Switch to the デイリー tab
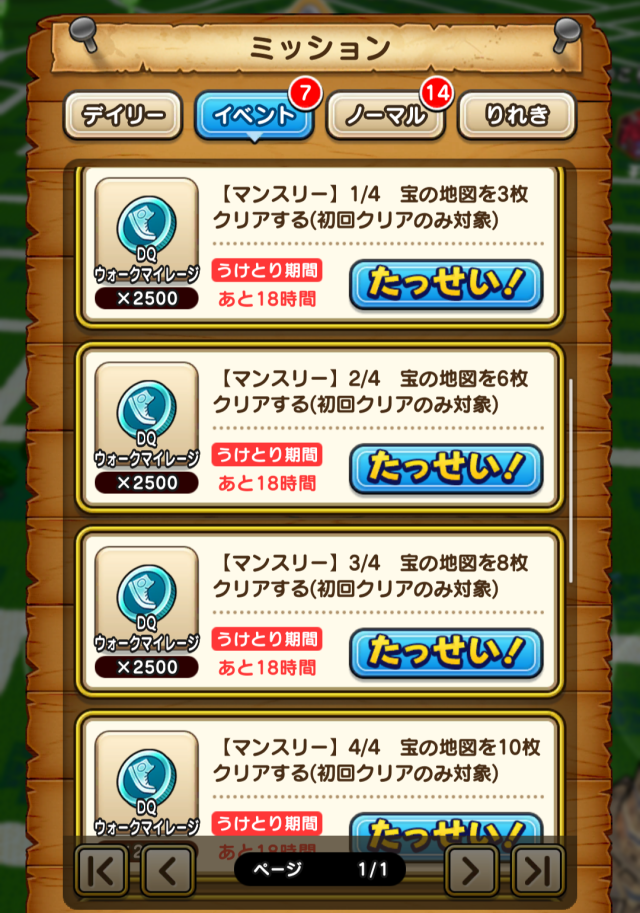This screenshot has width=640, height=913. coord(123,116)
